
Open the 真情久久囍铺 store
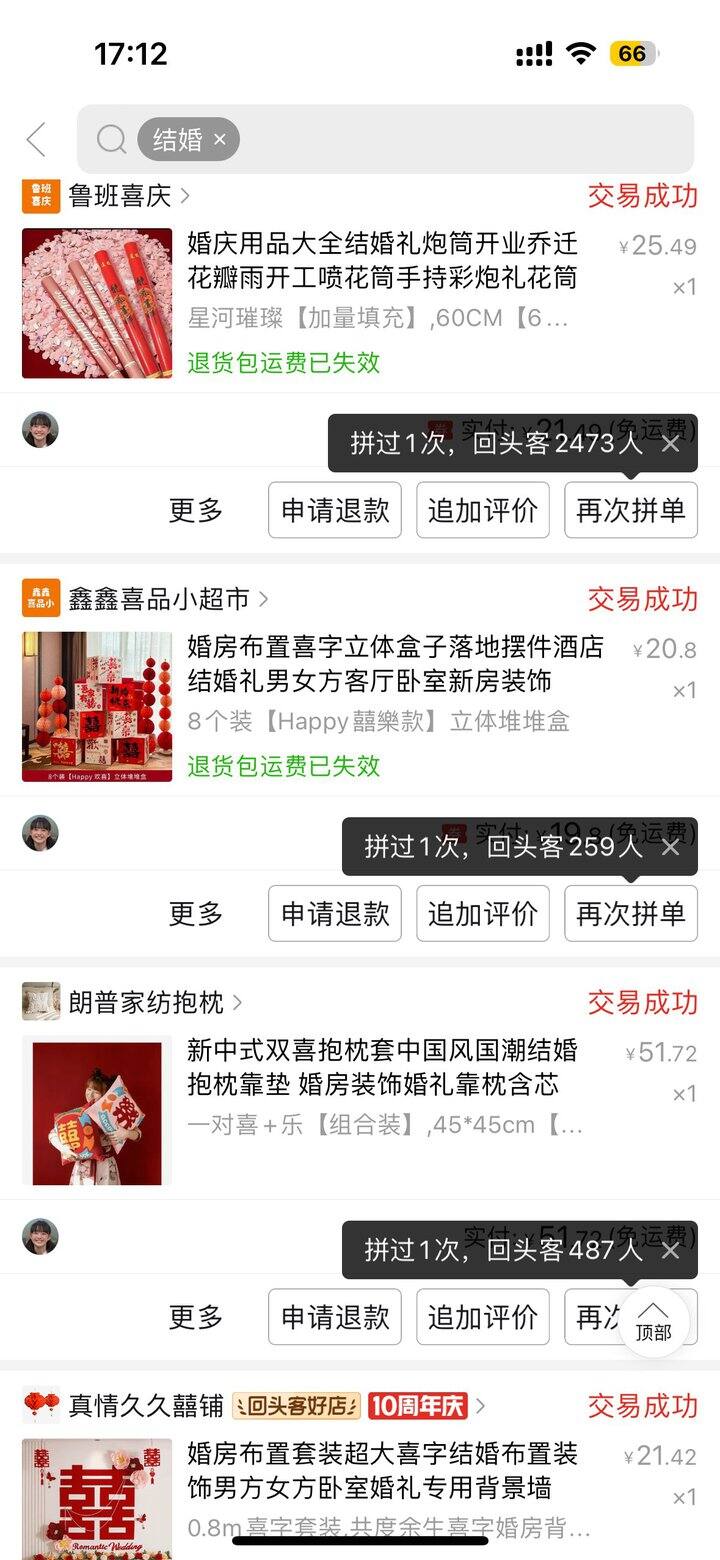point(145,1406)
